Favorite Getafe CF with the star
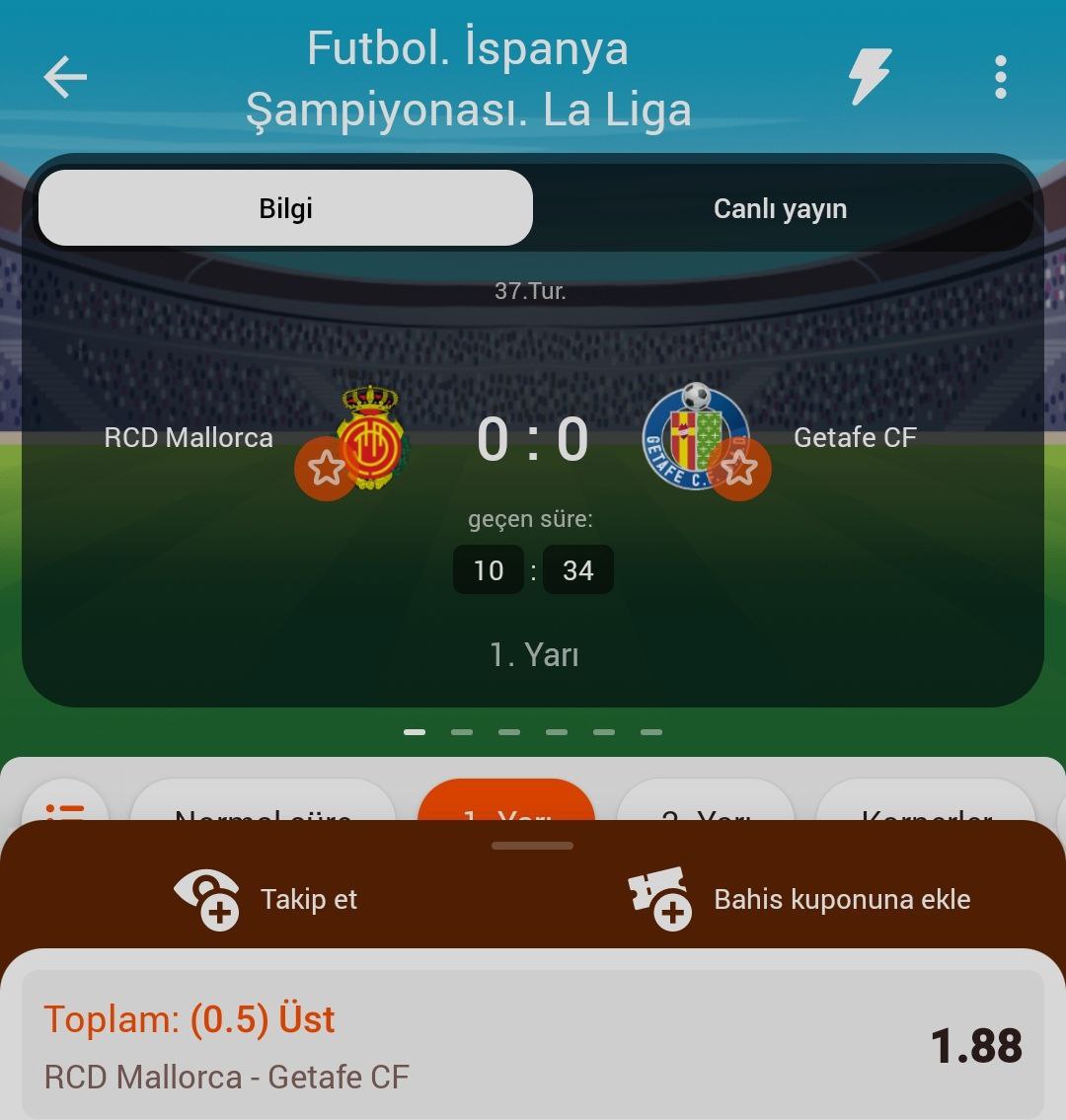This screenshot has width=1066, height=1120. click(x=739, y=469)
